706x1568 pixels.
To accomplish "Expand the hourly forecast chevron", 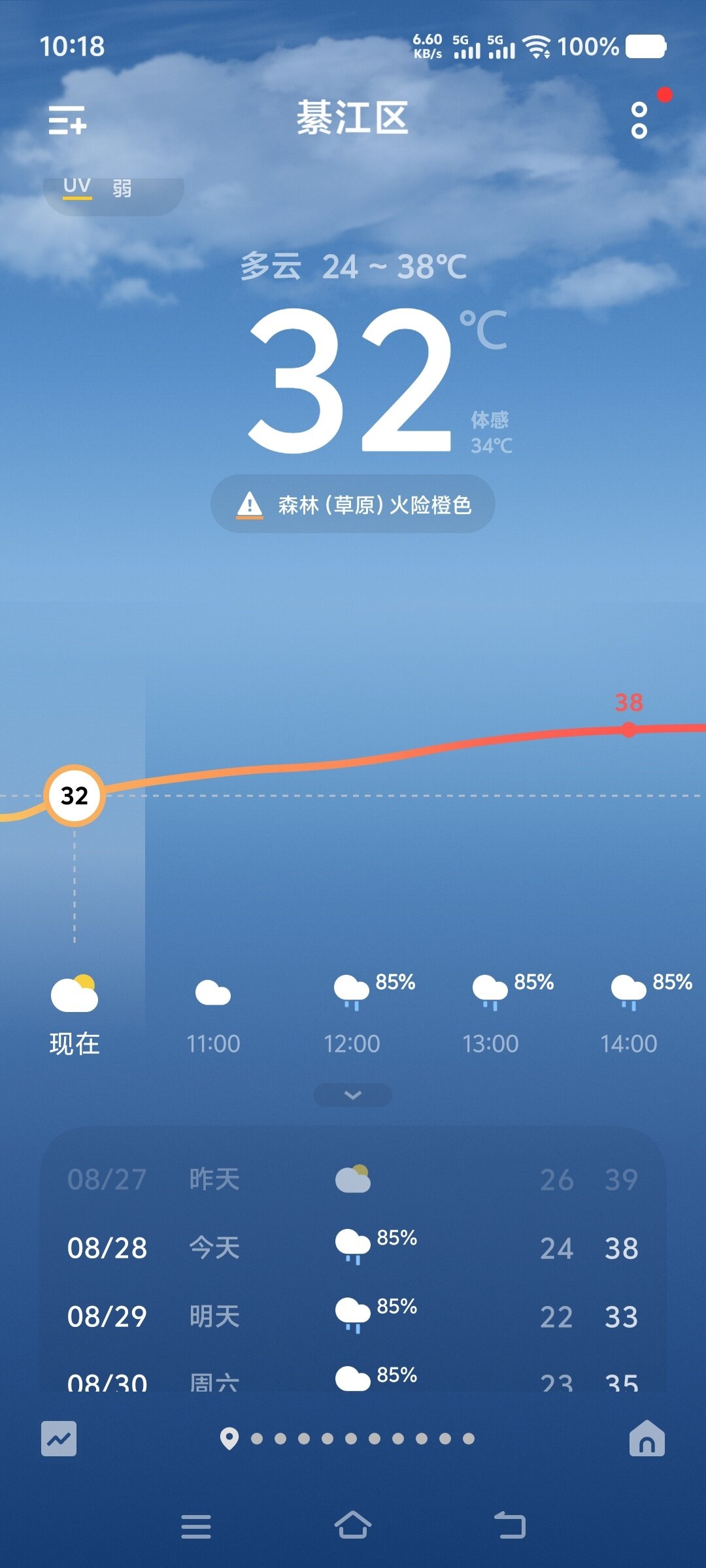I will [353, 1095].
